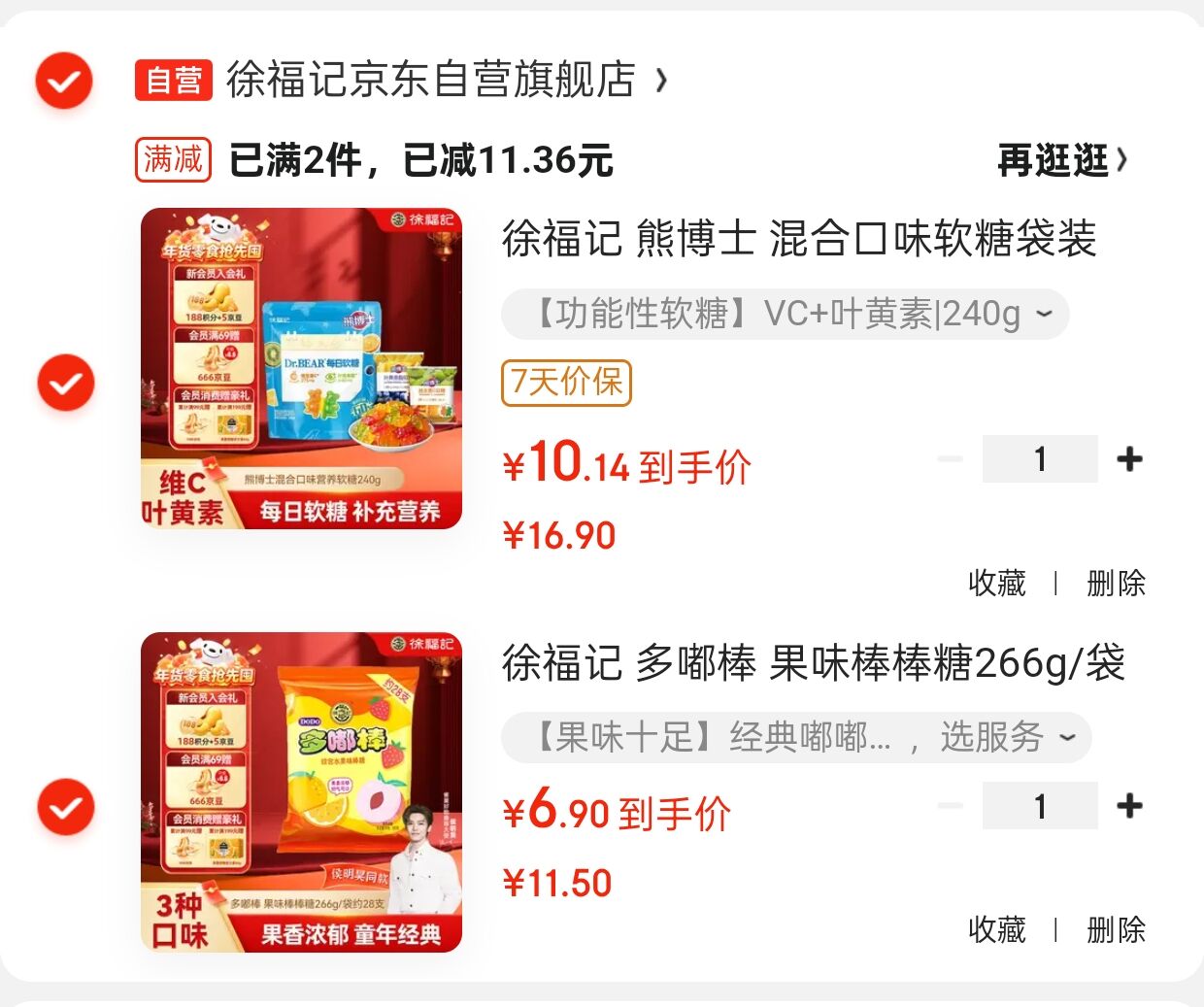Increase the 多嘟棒 棒棒糖 quantity

click(x=1129, y=806)
